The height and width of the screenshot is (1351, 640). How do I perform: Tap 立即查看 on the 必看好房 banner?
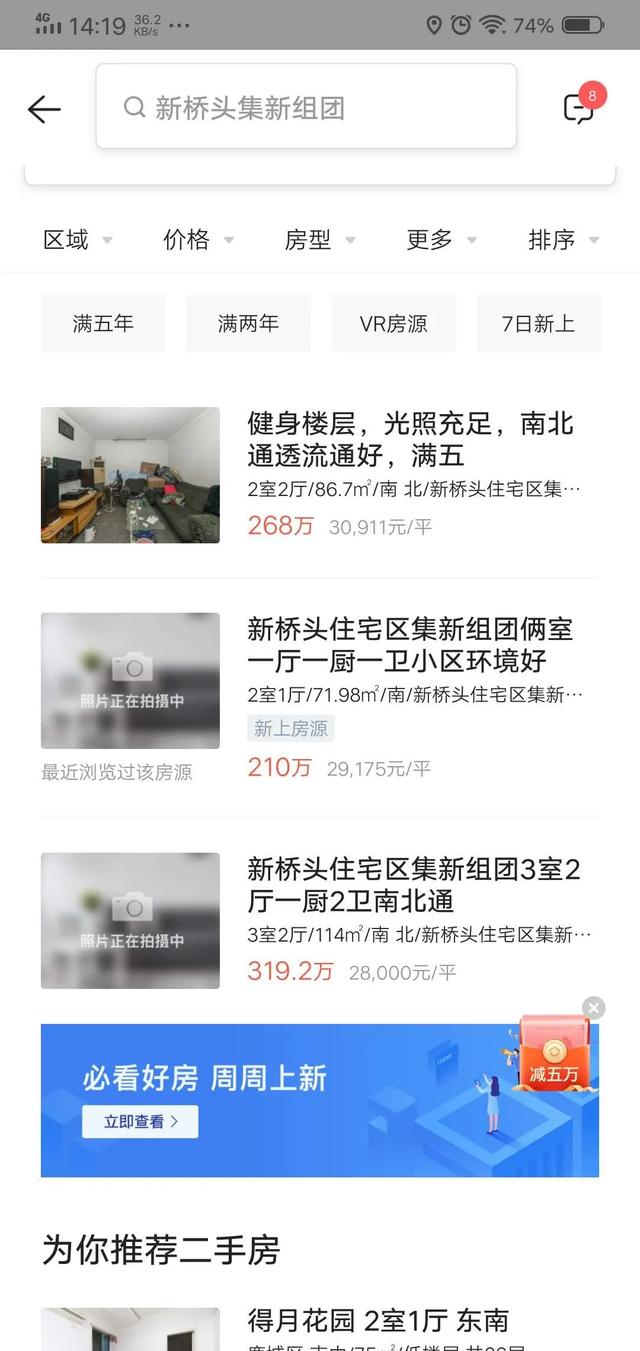pos(140,1121)
